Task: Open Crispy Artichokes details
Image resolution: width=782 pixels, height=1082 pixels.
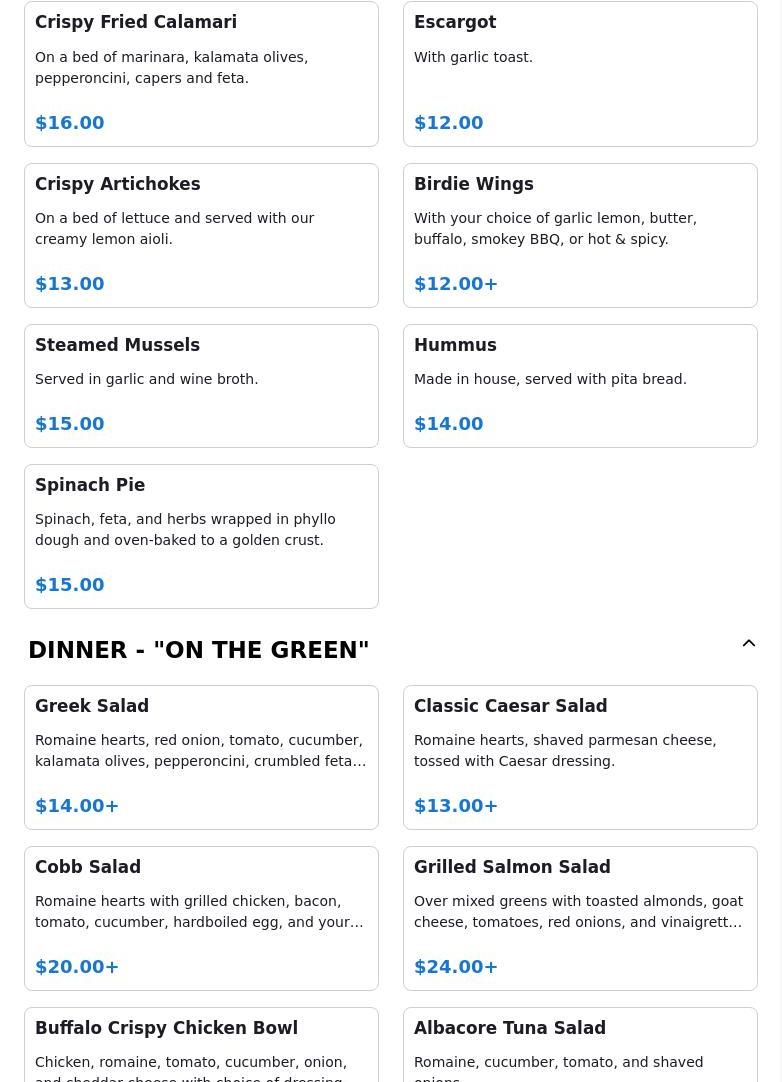Action: 201,235
